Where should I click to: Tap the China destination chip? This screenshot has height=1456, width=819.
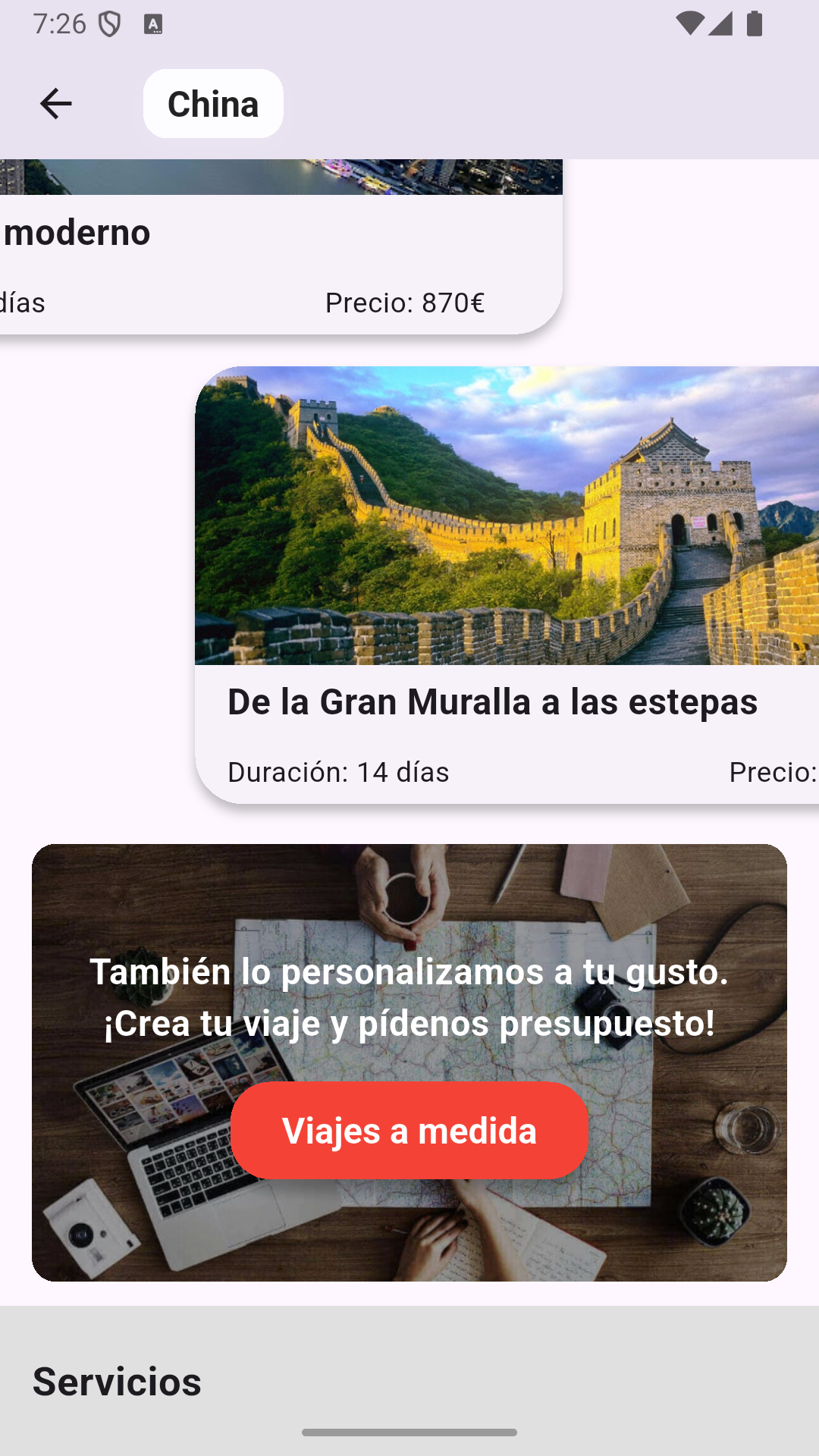click(213, 104)
